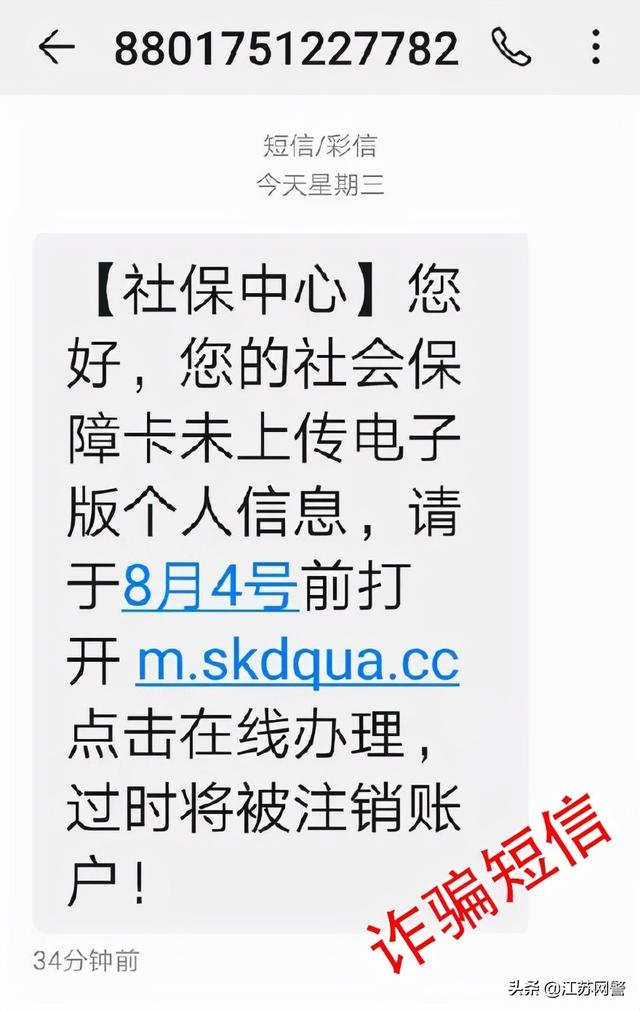Tap the 8月4号 date link
Image resolution: width=640 pixels, height=1011 pixels.
[210, 584]
